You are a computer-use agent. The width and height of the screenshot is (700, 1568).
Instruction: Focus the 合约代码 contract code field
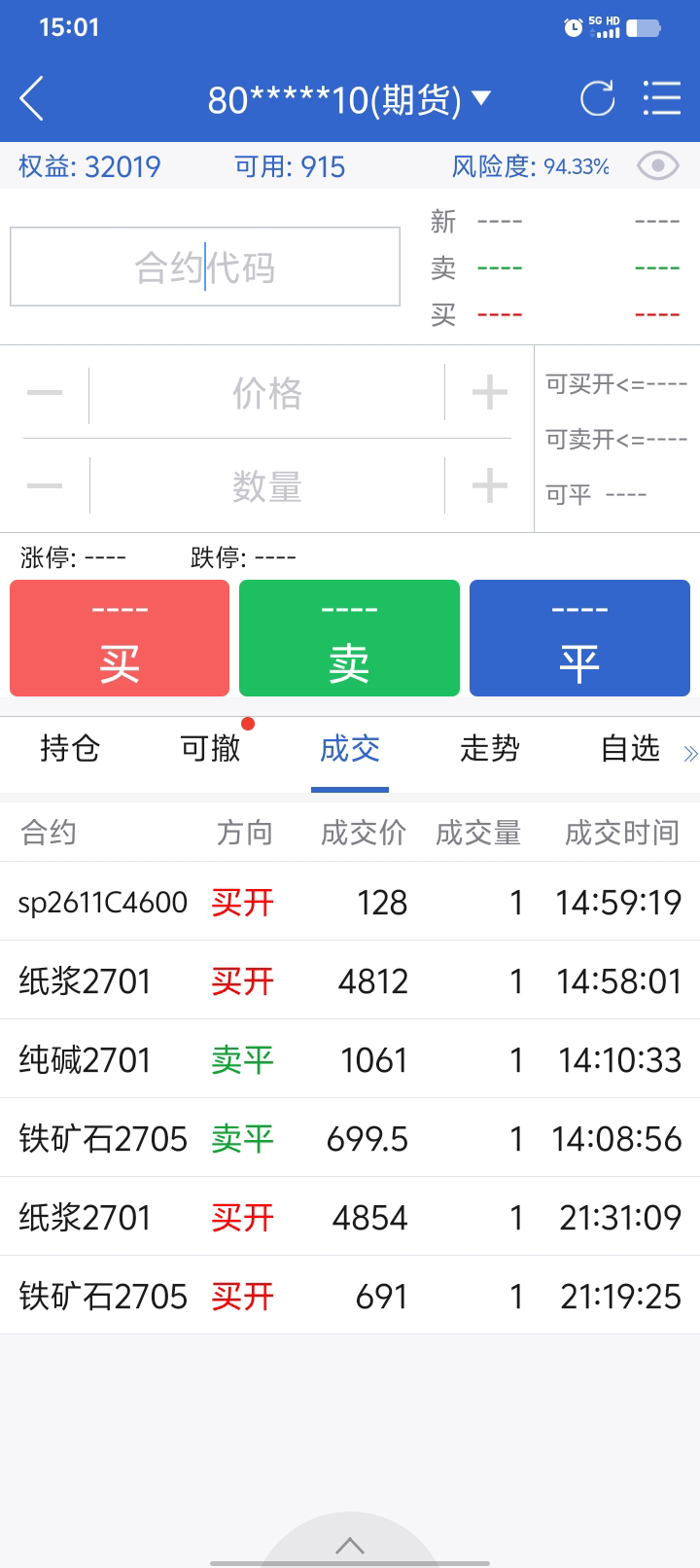click(x=205, y=267)
